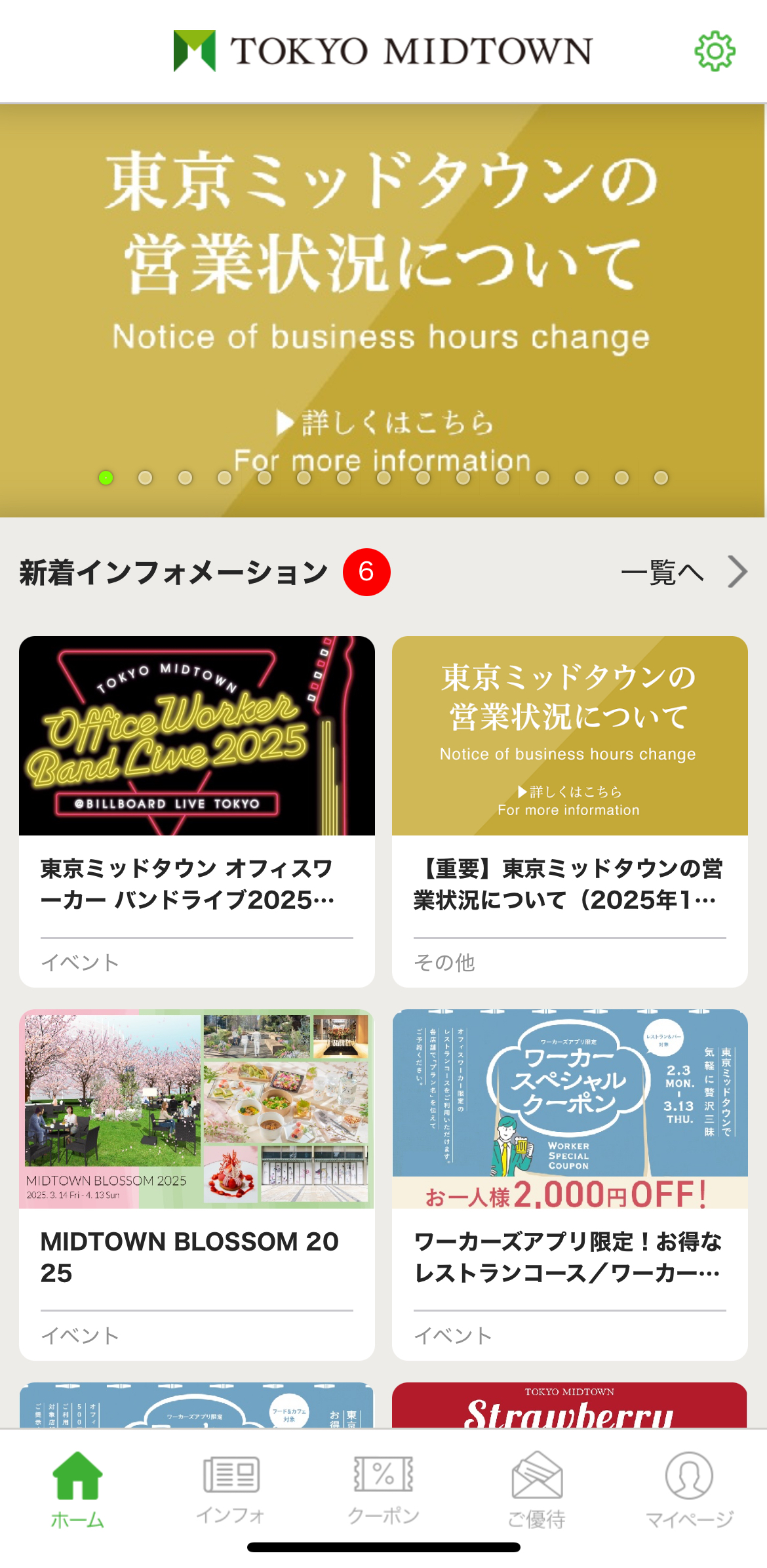Jump to the last banner slide dot
This screenshot has width=767, height=1568.
[661, 478]
